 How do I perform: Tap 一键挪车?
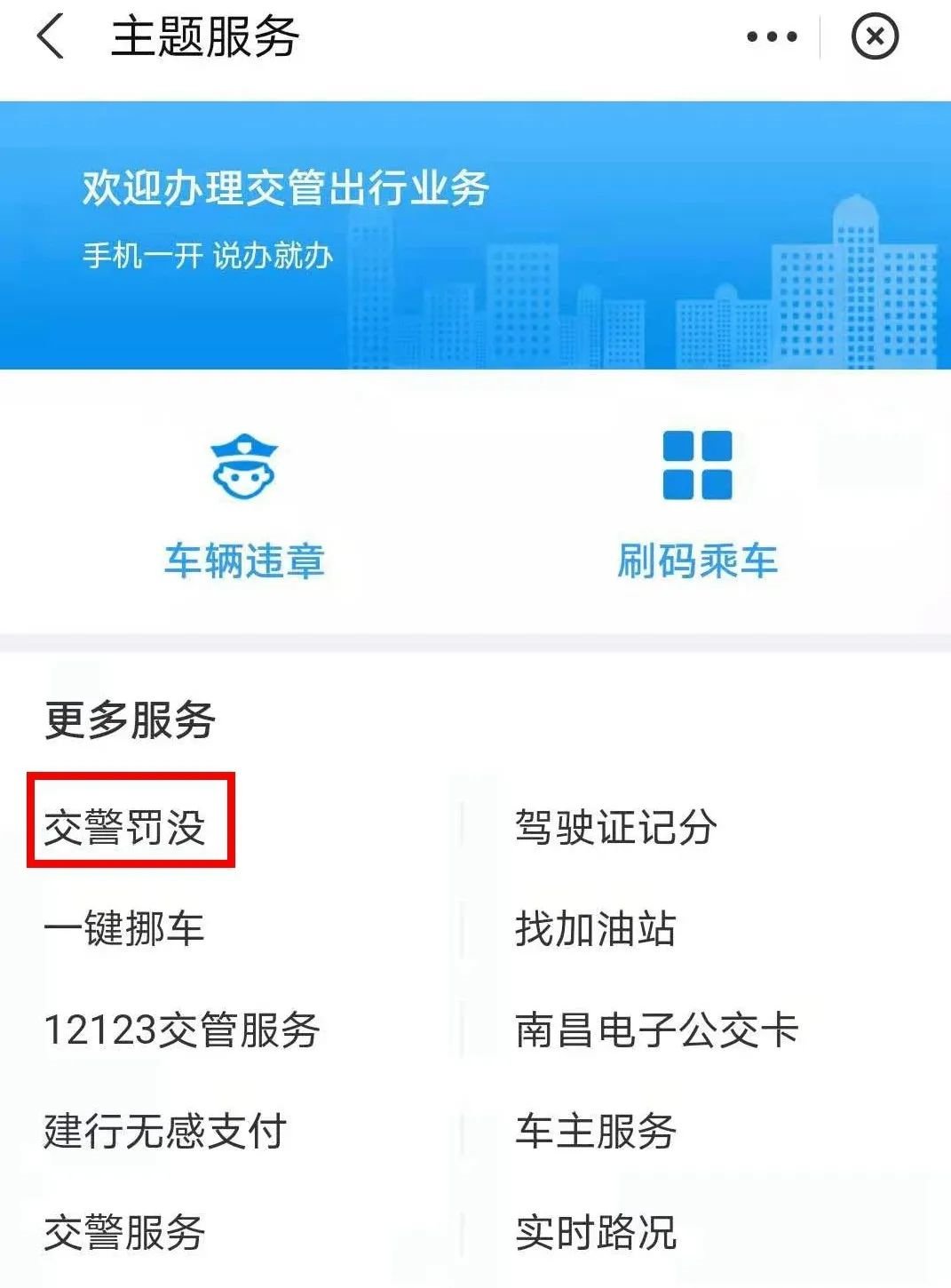(124, 928)
